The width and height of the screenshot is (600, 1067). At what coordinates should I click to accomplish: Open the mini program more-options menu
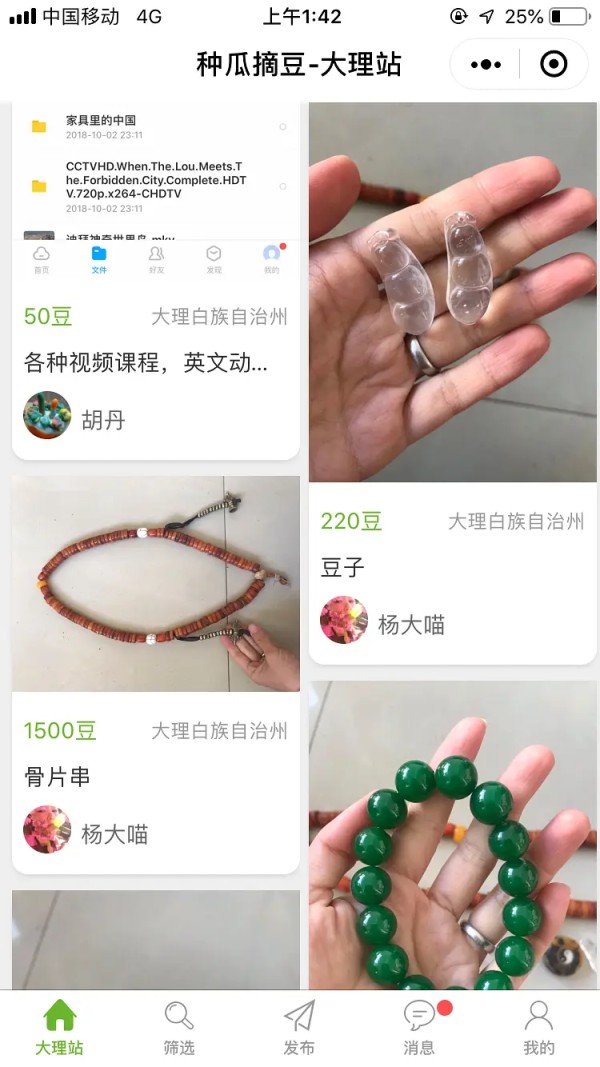point(486,65)
